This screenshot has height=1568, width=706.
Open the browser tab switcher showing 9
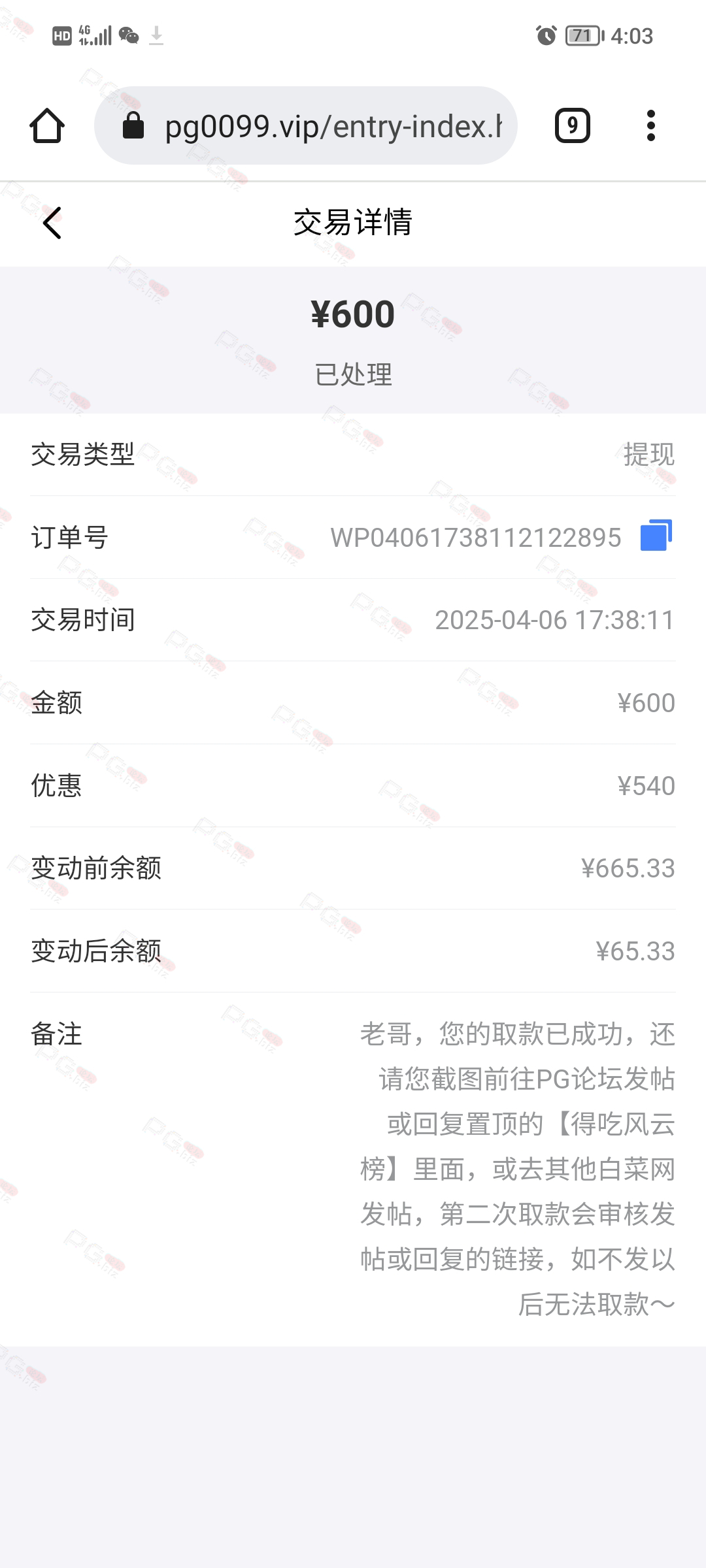(572, 125)
